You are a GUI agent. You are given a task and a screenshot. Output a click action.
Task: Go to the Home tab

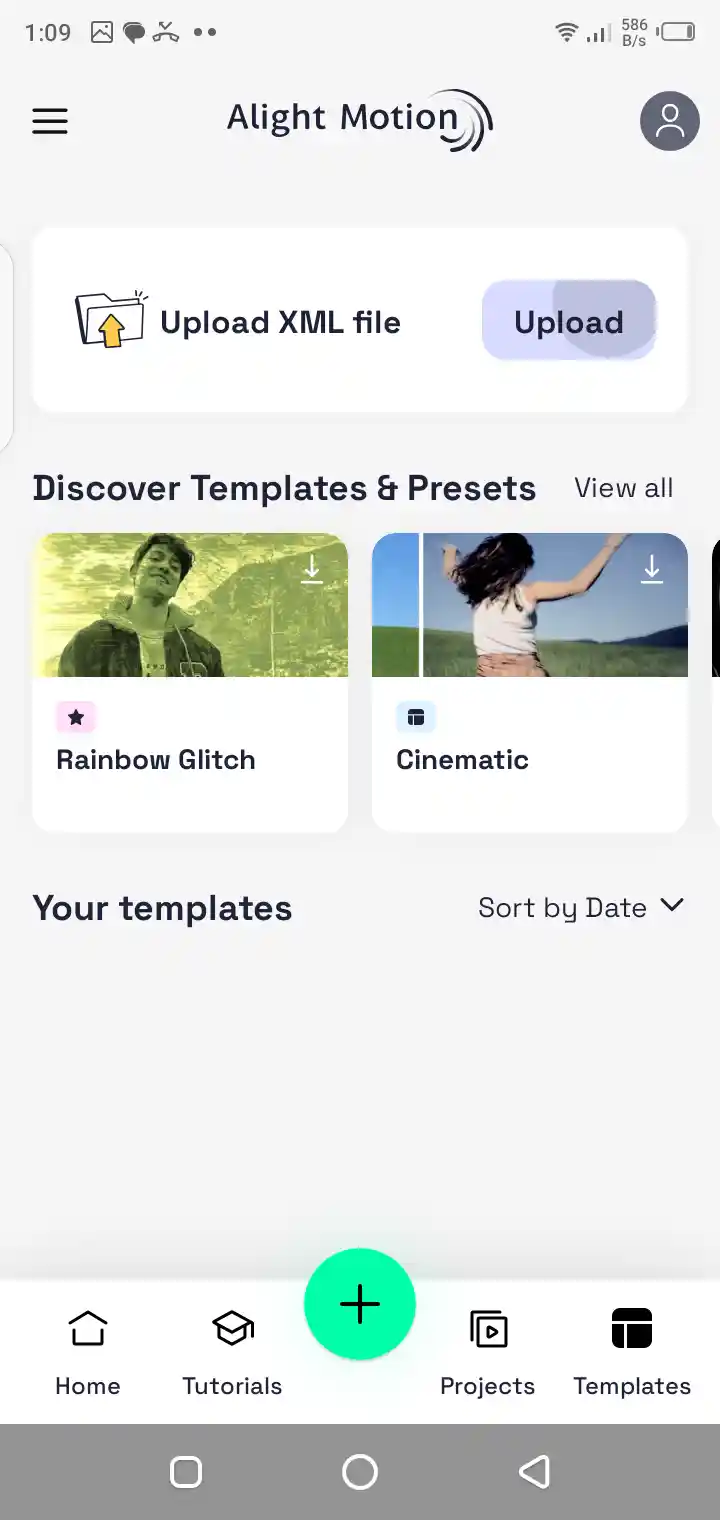tap(87, 1350)
